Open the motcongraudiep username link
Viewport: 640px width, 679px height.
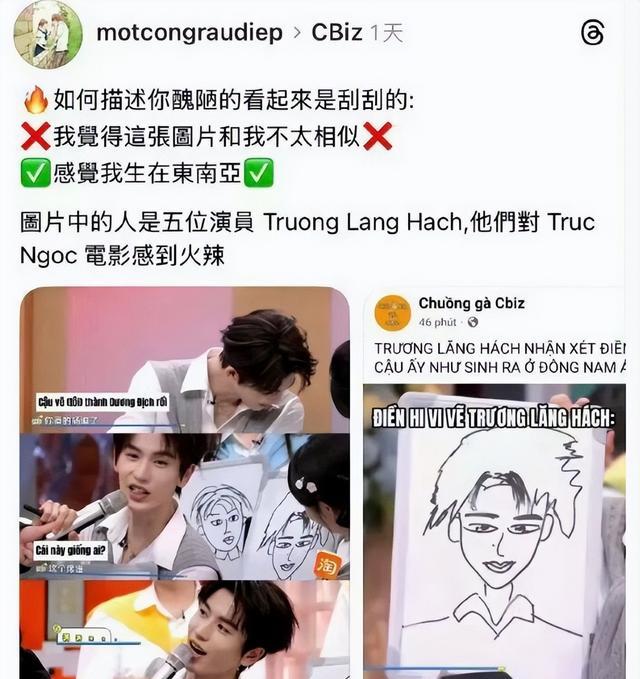[189, 32]
